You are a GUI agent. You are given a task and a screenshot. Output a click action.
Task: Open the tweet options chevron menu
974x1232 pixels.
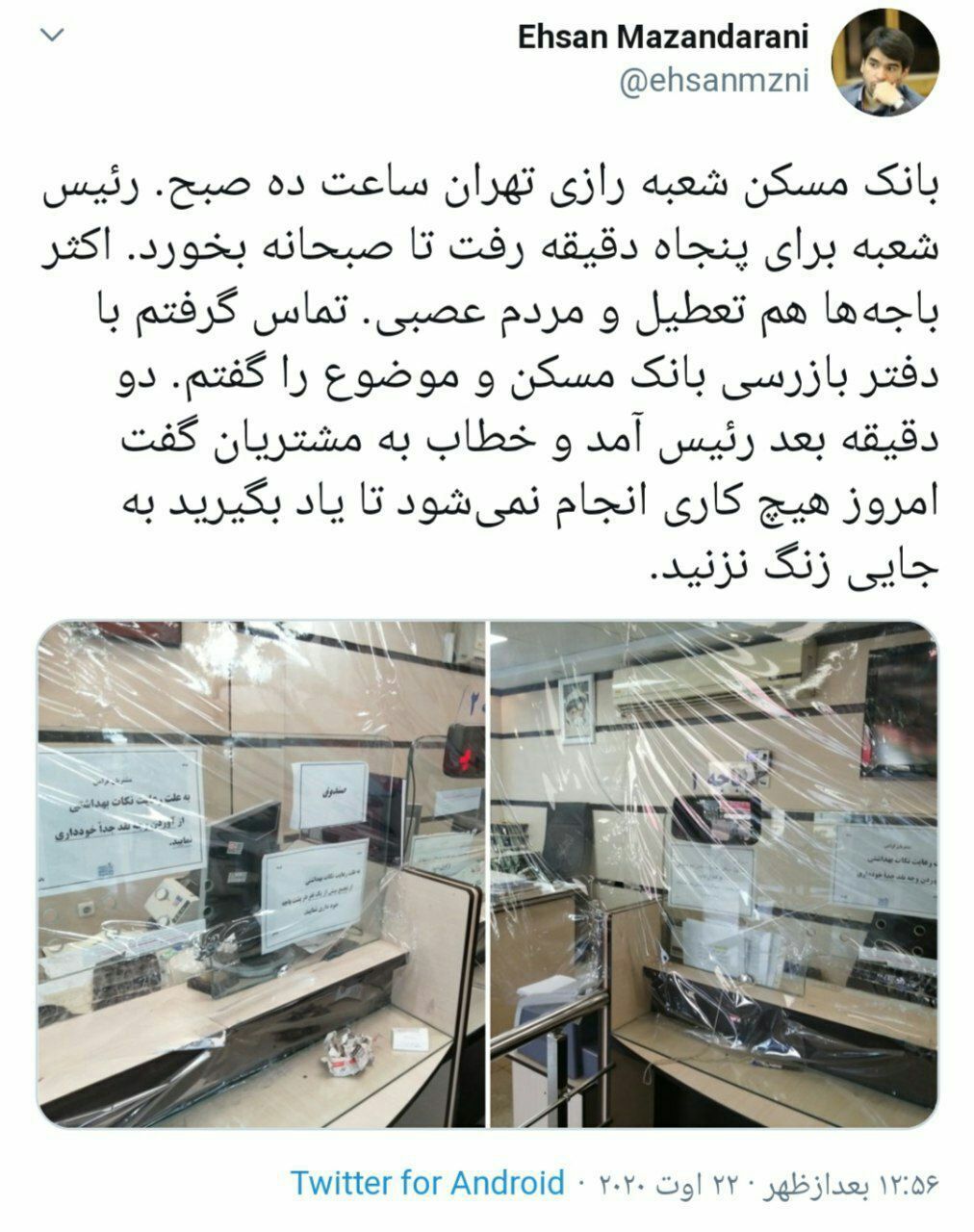coord(53,38)
